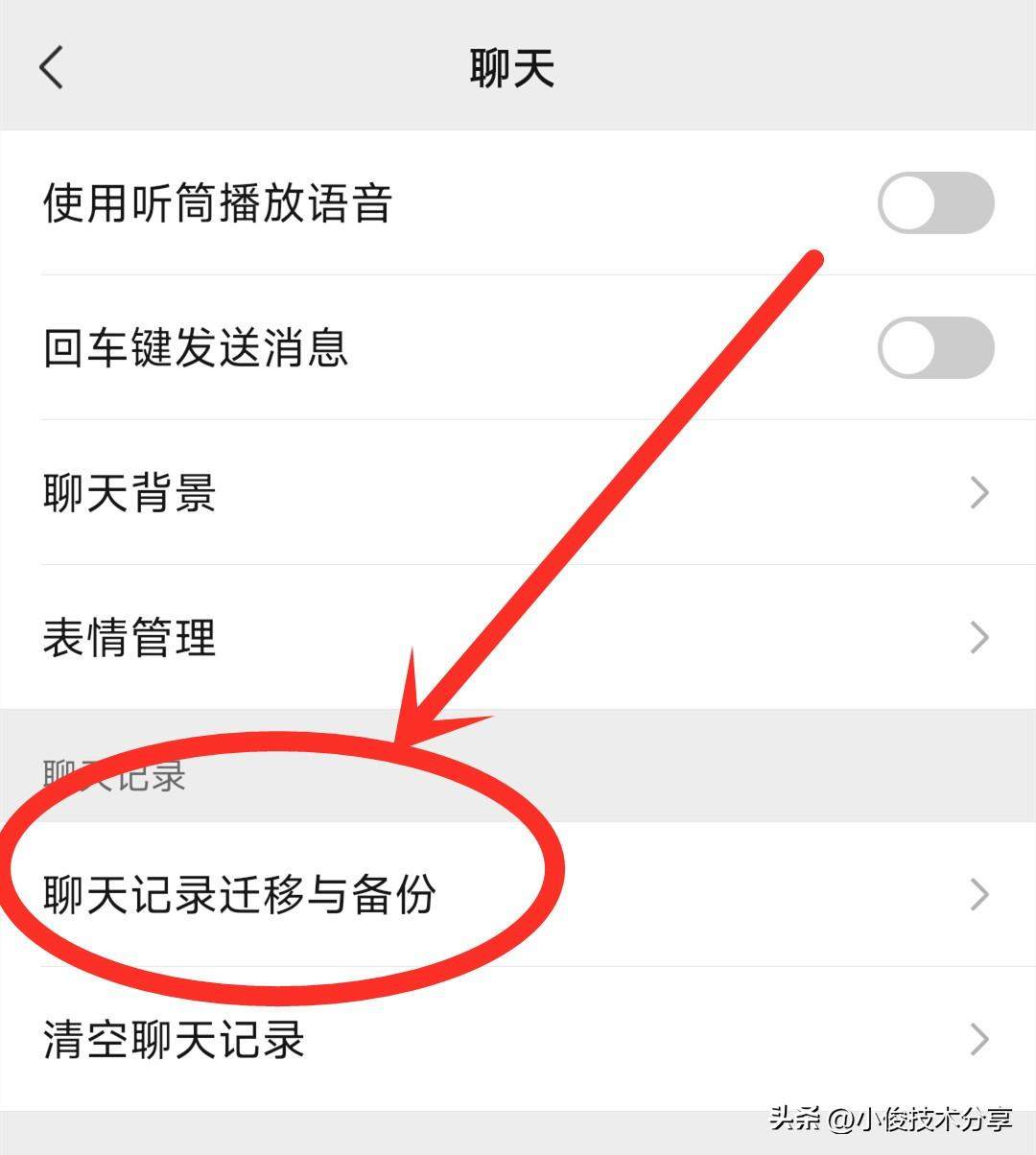Toggle the 使用听筒播放语音 switch
Image resolution: width=1036 pixels, height=1155 pixels.
(x=935, y=202)
